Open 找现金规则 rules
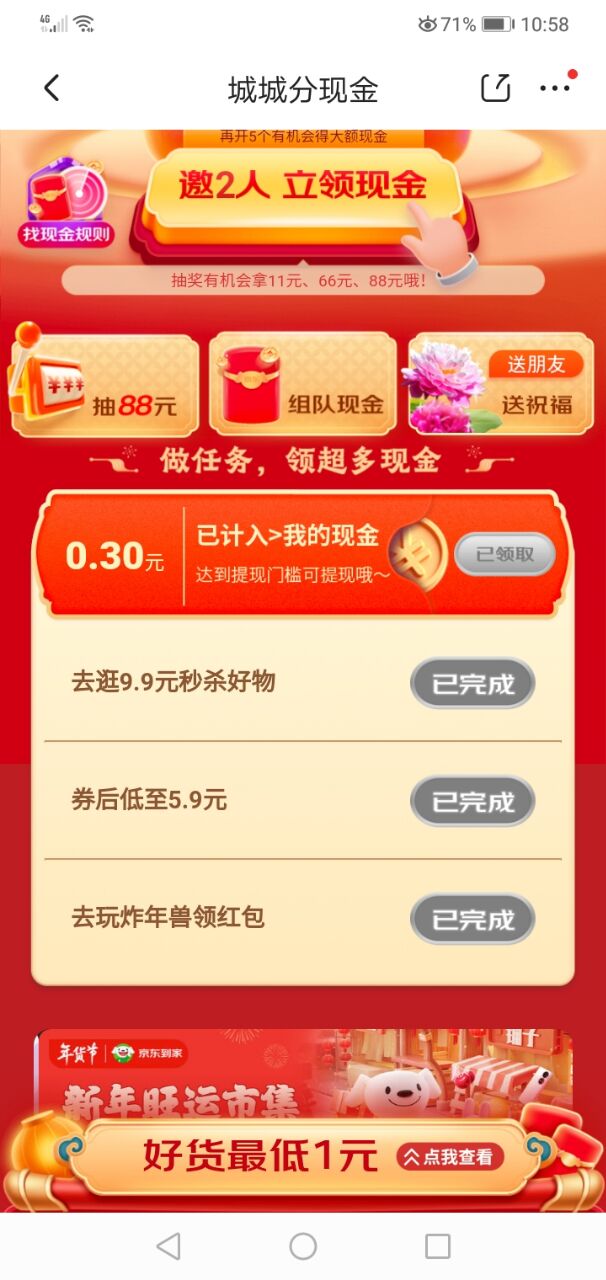The image size is (606, 1280). 66,206
